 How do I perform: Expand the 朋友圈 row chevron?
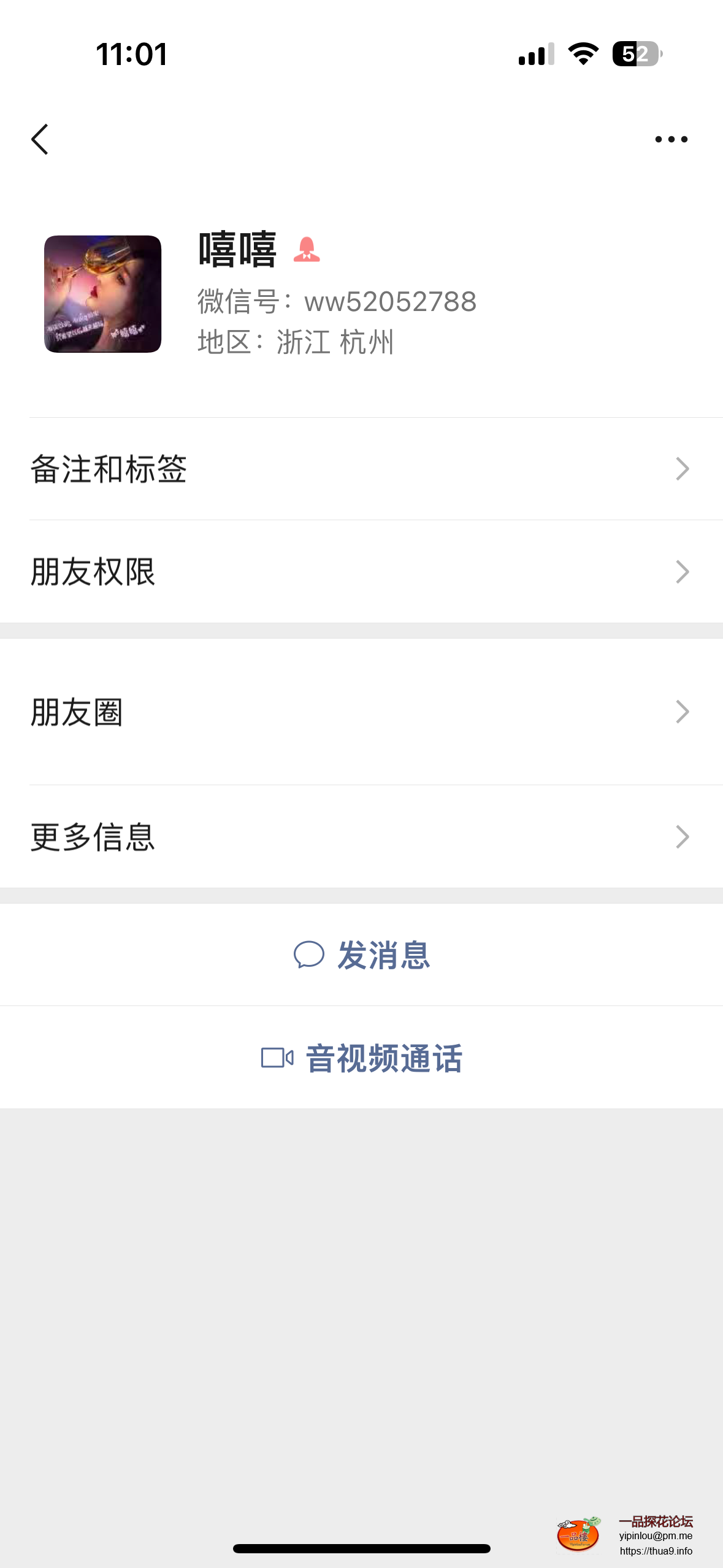683,712
